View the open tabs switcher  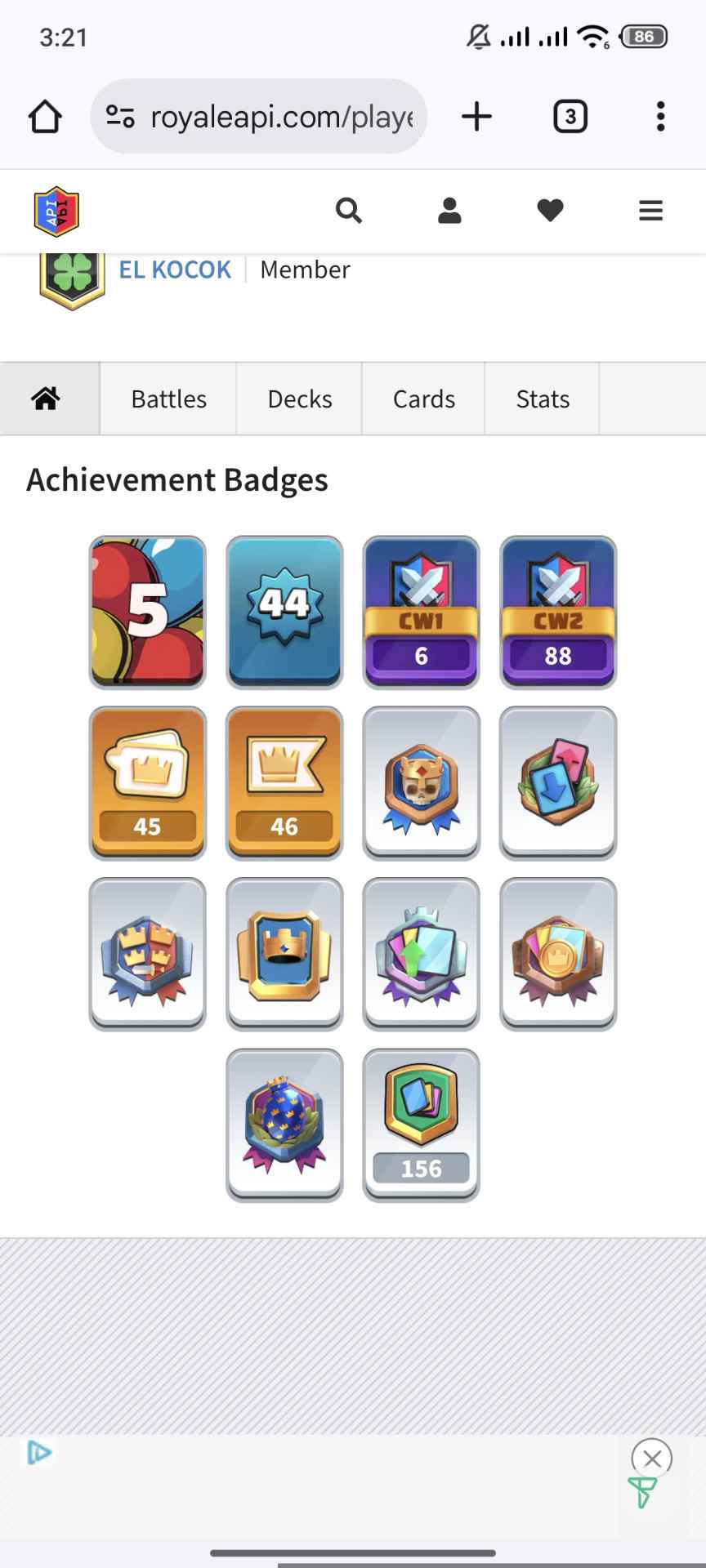[570, 117]
